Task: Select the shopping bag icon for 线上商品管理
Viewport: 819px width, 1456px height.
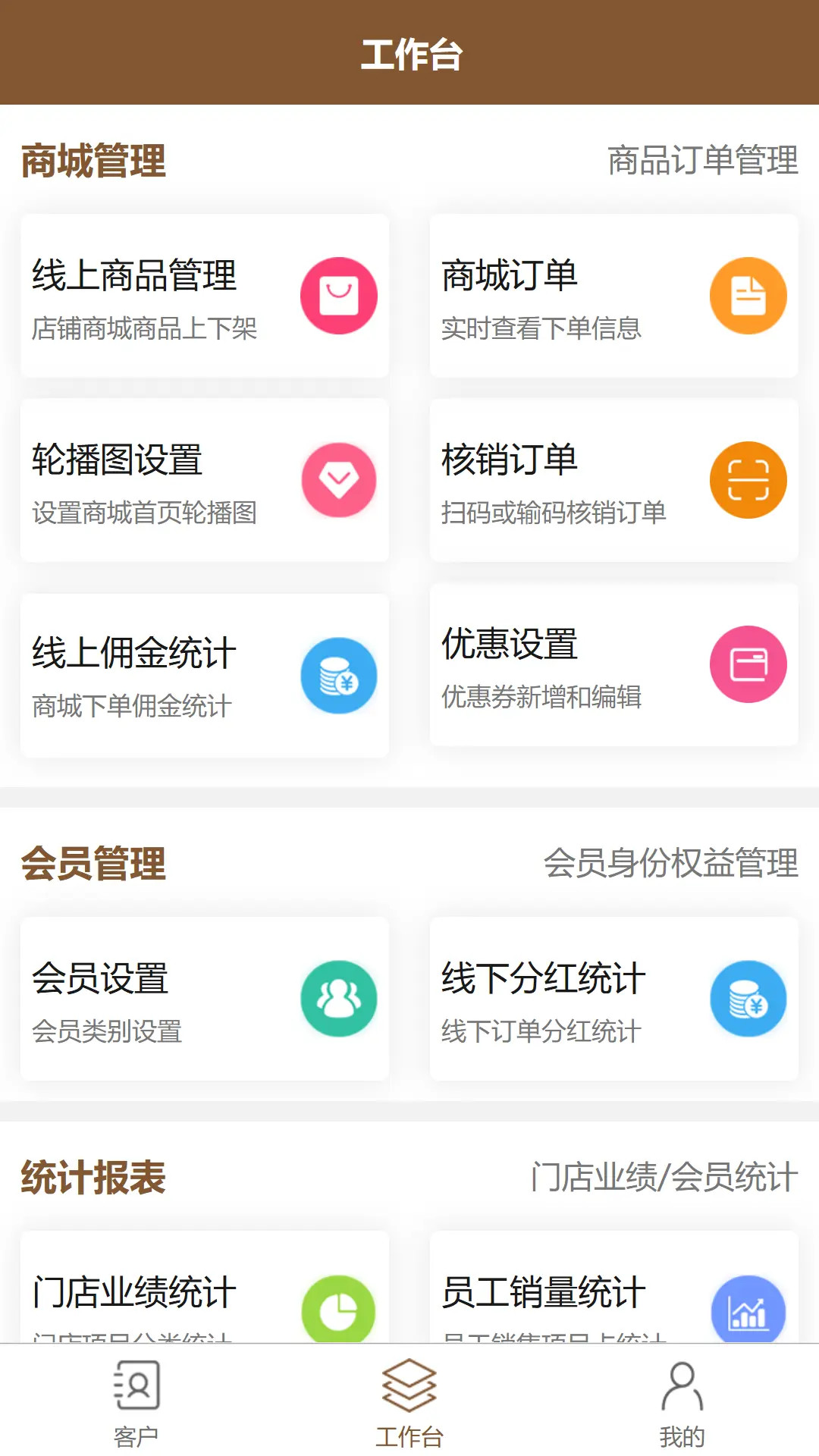Action: 339,296
